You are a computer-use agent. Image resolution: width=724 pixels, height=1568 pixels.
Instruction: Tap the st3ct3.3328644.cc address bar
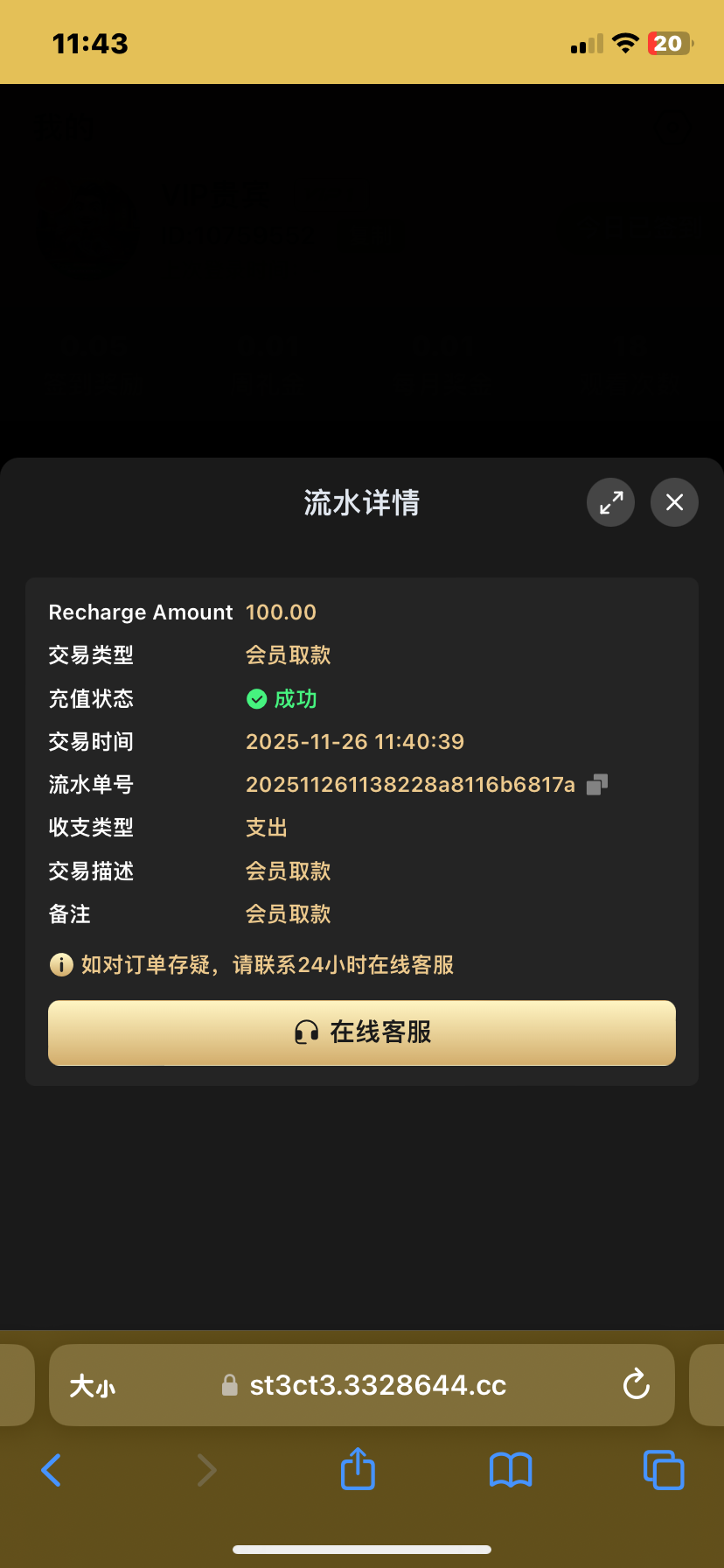pyautogui.click(x=378, y=1386)
